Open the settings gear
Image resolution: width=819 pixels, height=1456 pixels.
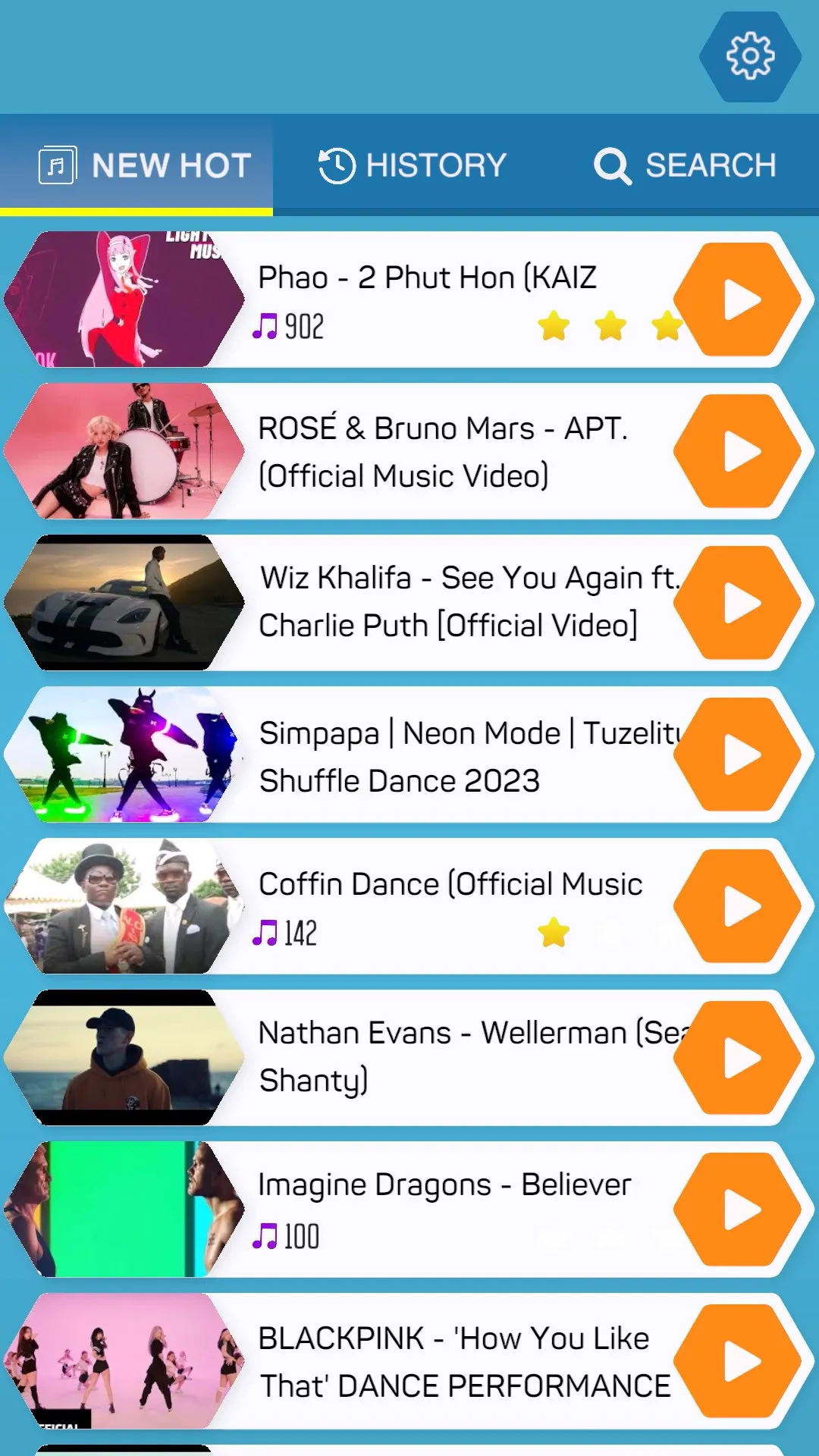pyautogui.click(x=749, y=55)
